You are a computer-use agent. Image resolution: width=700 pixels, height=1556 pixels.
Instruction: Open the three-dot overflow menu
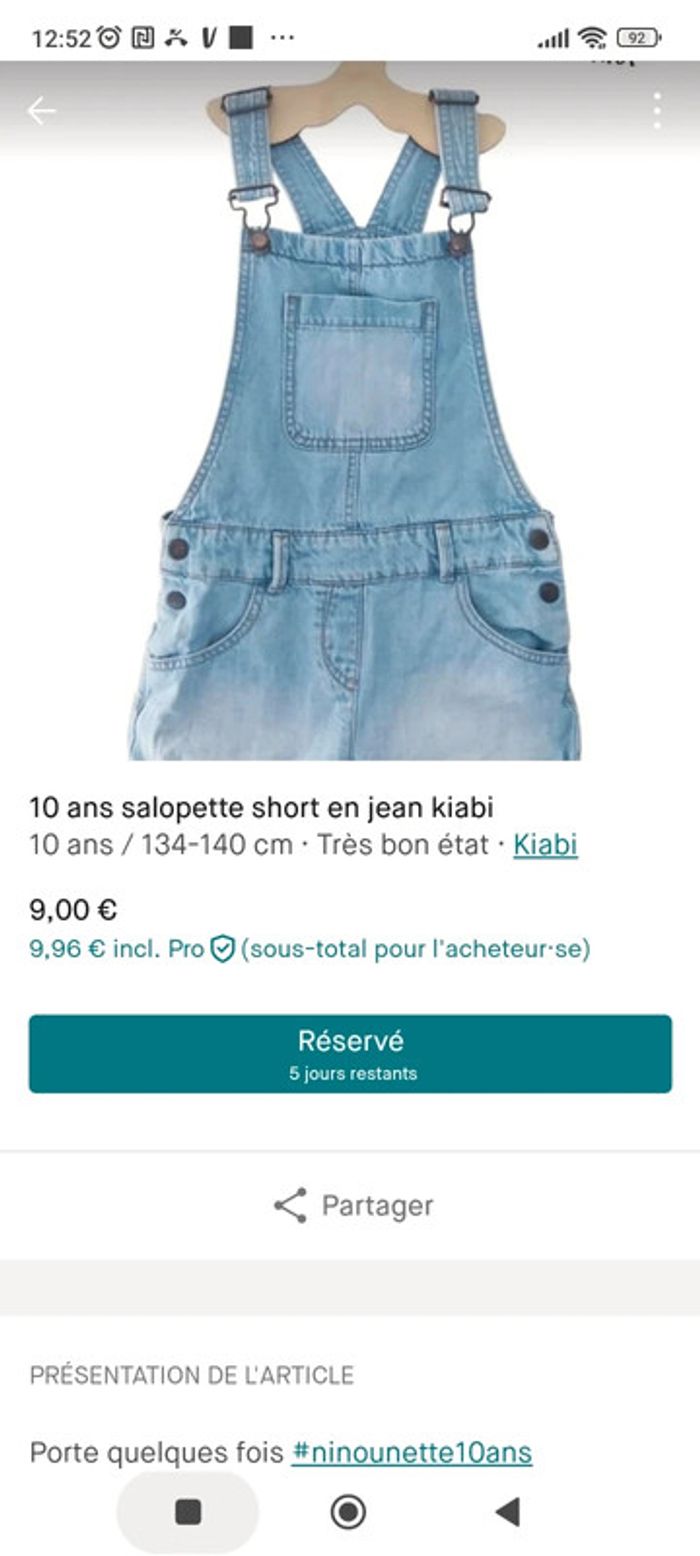pyautogui.click(x=656, y=111)
